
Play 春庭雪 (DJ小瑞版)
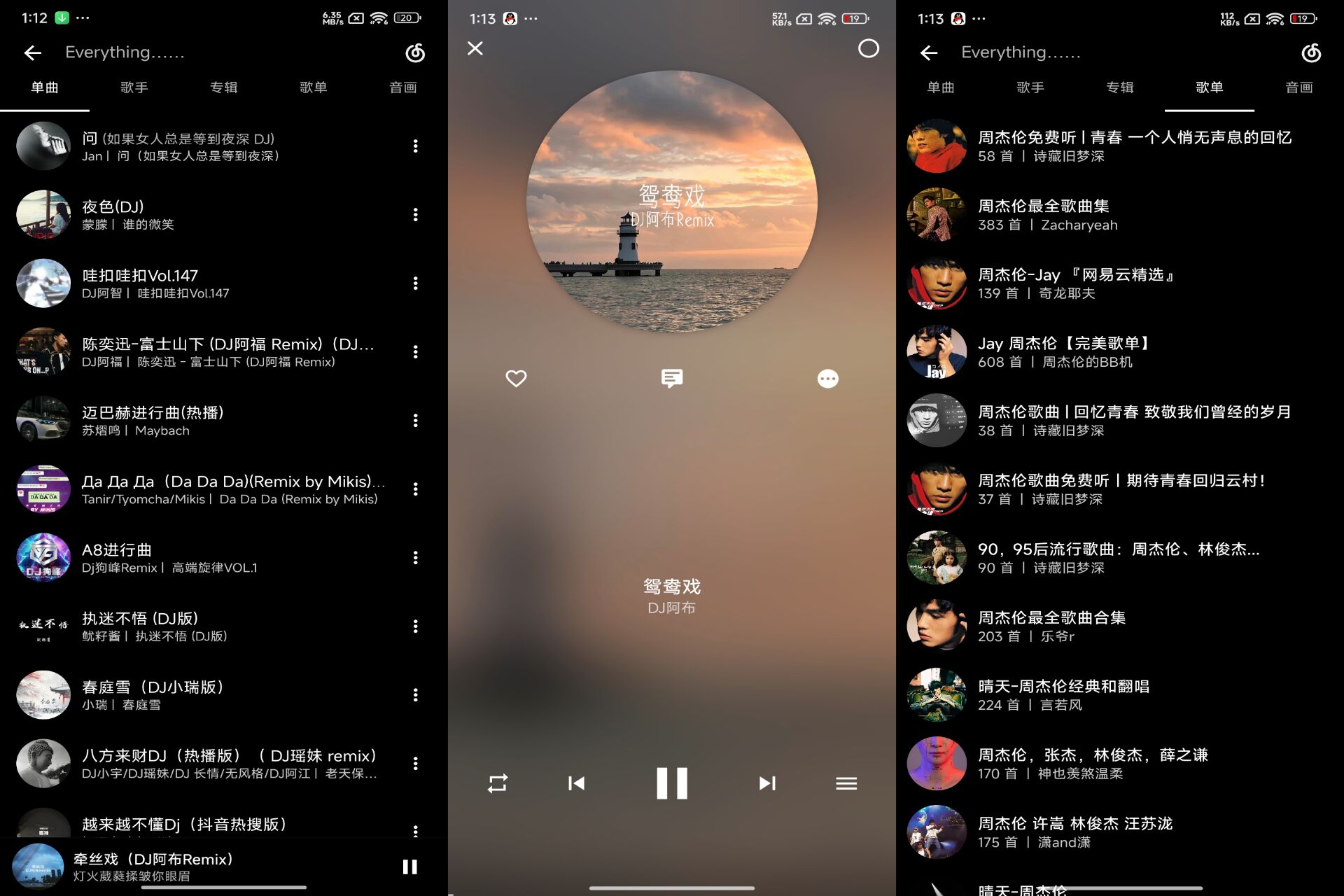click(x=210, y=694)
